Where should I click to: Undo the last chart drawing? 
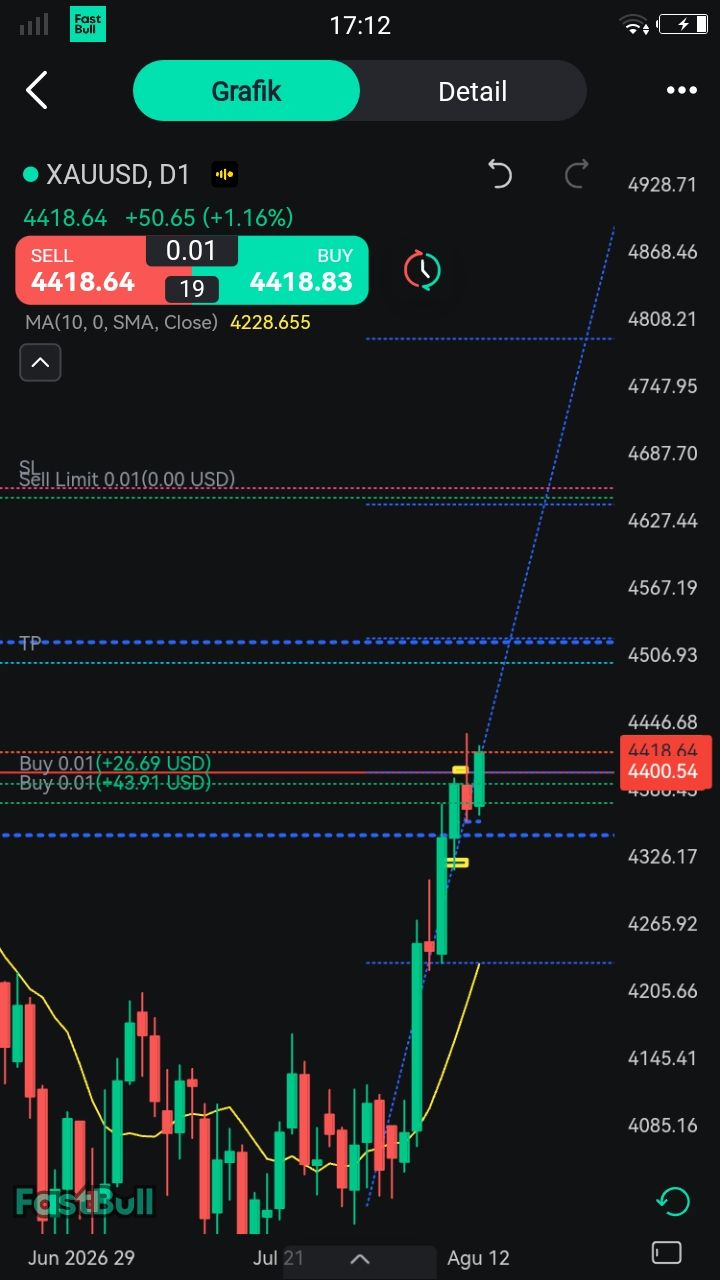tap(499, 175)
